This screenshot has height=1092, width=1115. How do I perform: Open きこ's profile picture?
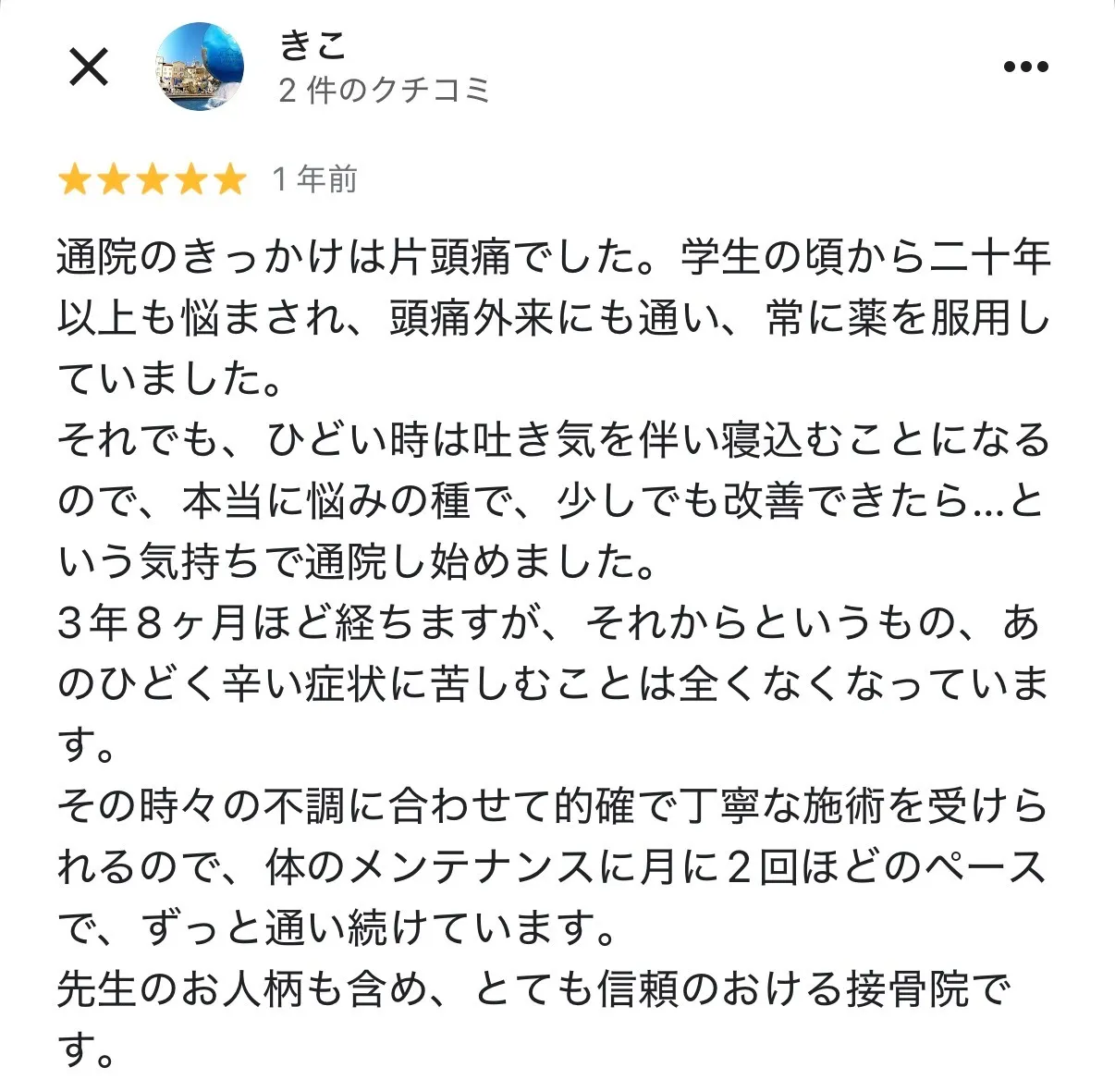pos(199,67)
